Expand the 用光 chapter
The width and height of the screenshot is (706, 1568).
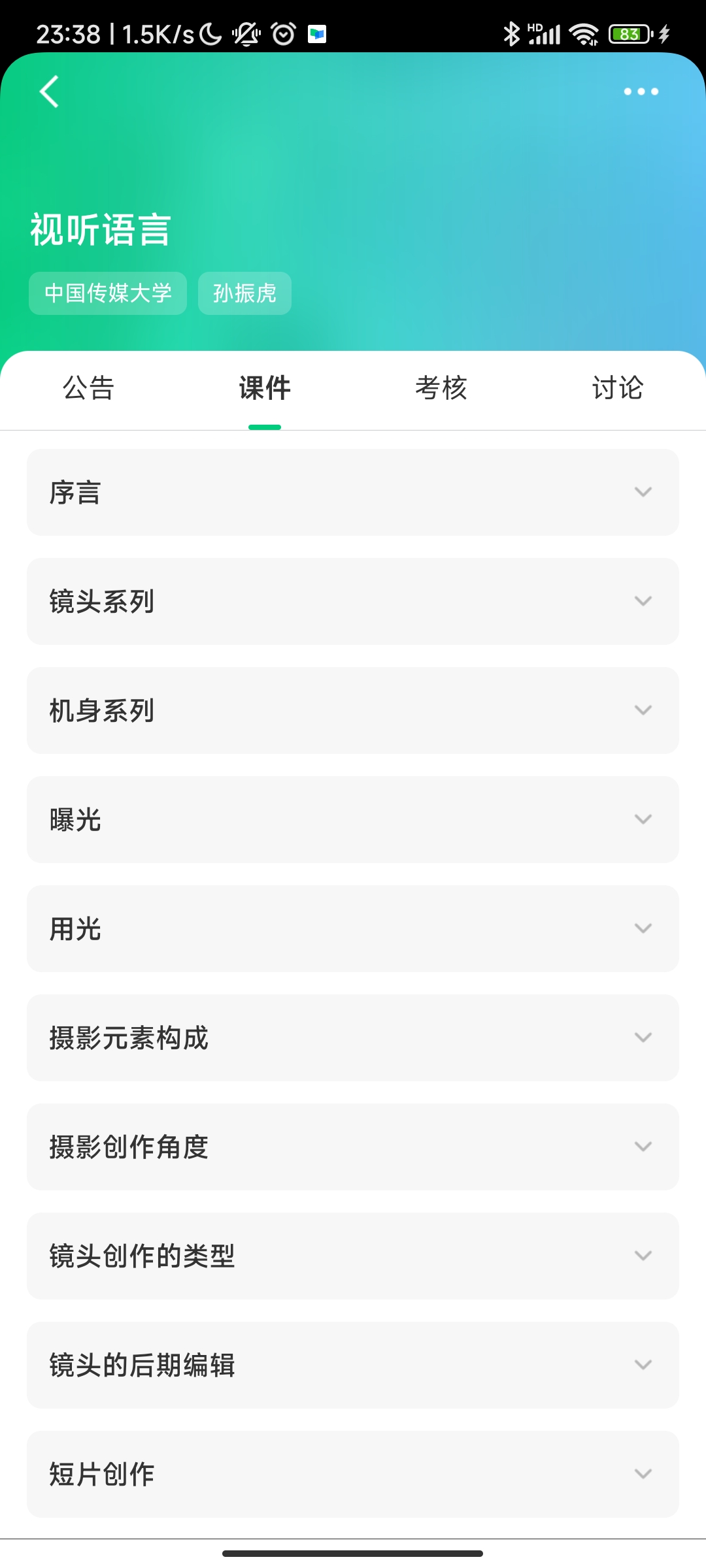(x=353, y=928)
